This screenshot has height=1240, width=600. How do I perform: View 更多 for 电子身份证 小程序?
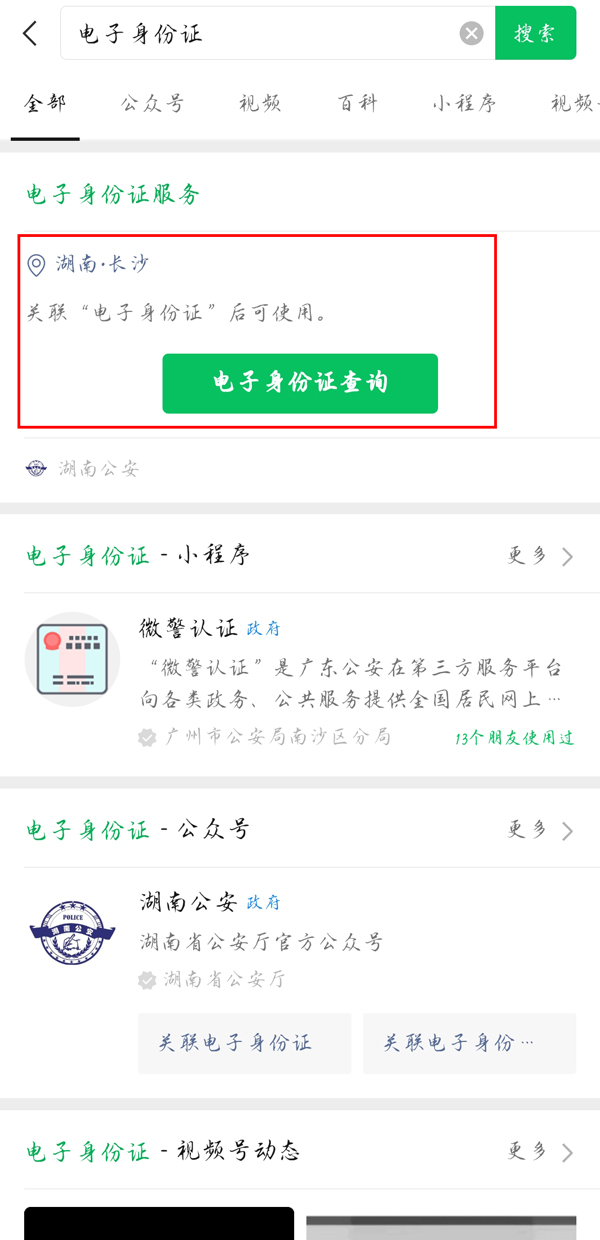542,556
